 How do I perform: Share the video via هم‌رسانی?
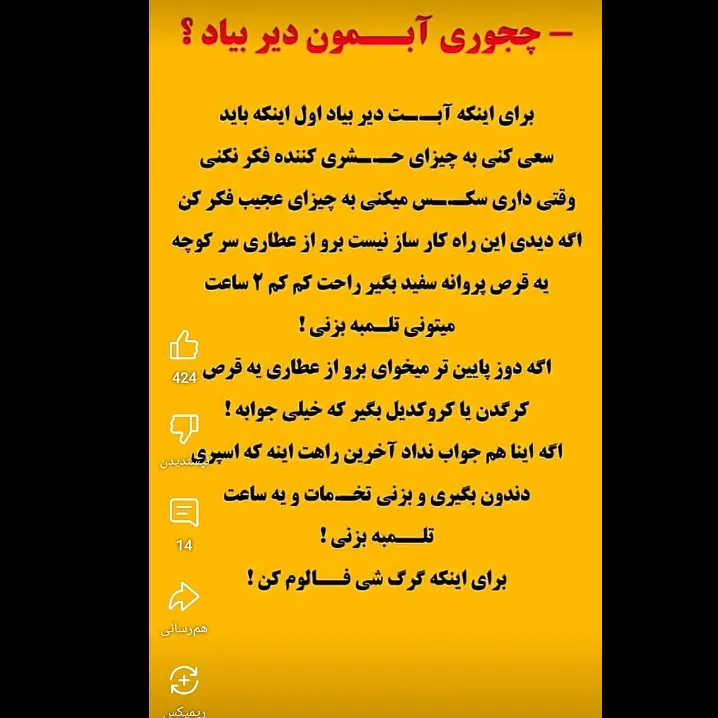[x=184, y=598]
